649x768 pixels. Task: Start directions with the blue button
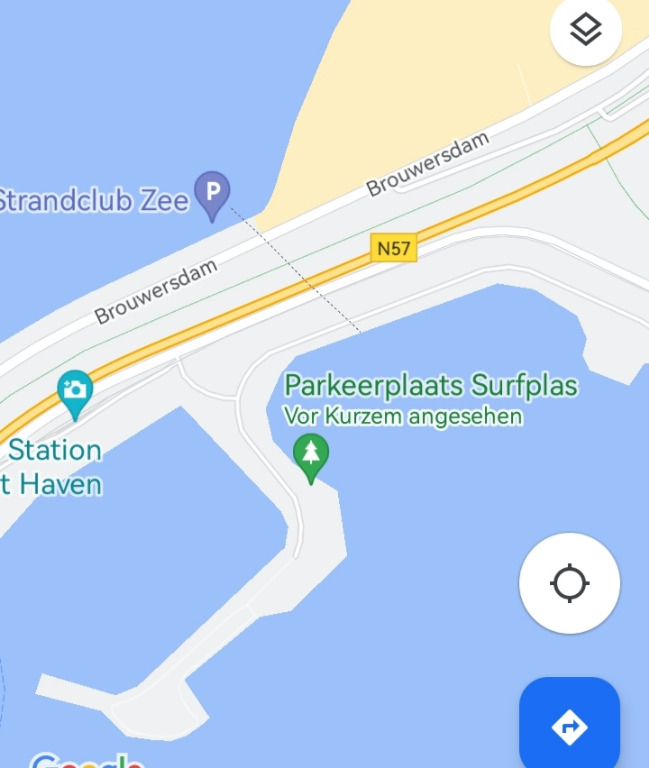click(569, 727)
